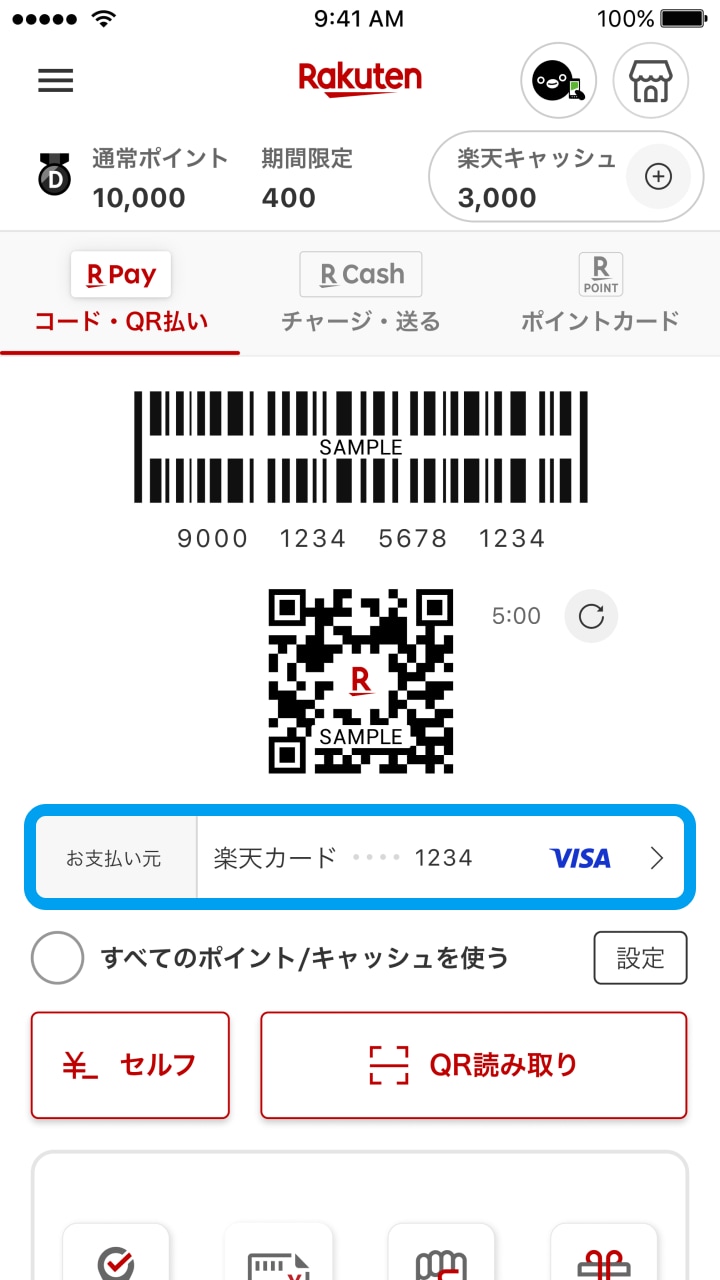This screenshot has height=1280, width=720.
Task: Toggle use-all-points circle off
Action: 57,958
